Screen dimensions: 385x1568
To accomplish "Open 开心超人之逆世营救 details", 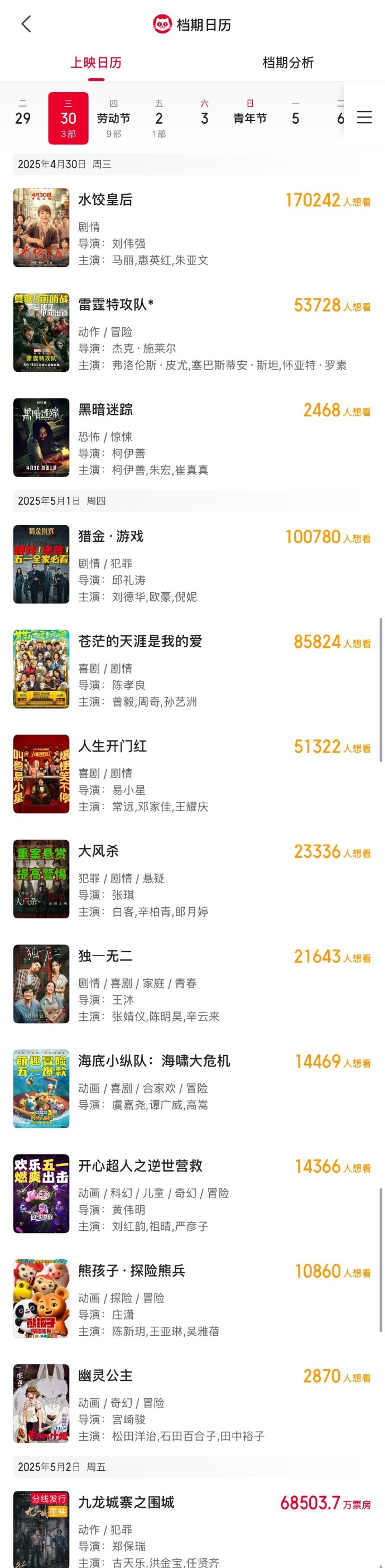I will click(x=140, y=1166).
